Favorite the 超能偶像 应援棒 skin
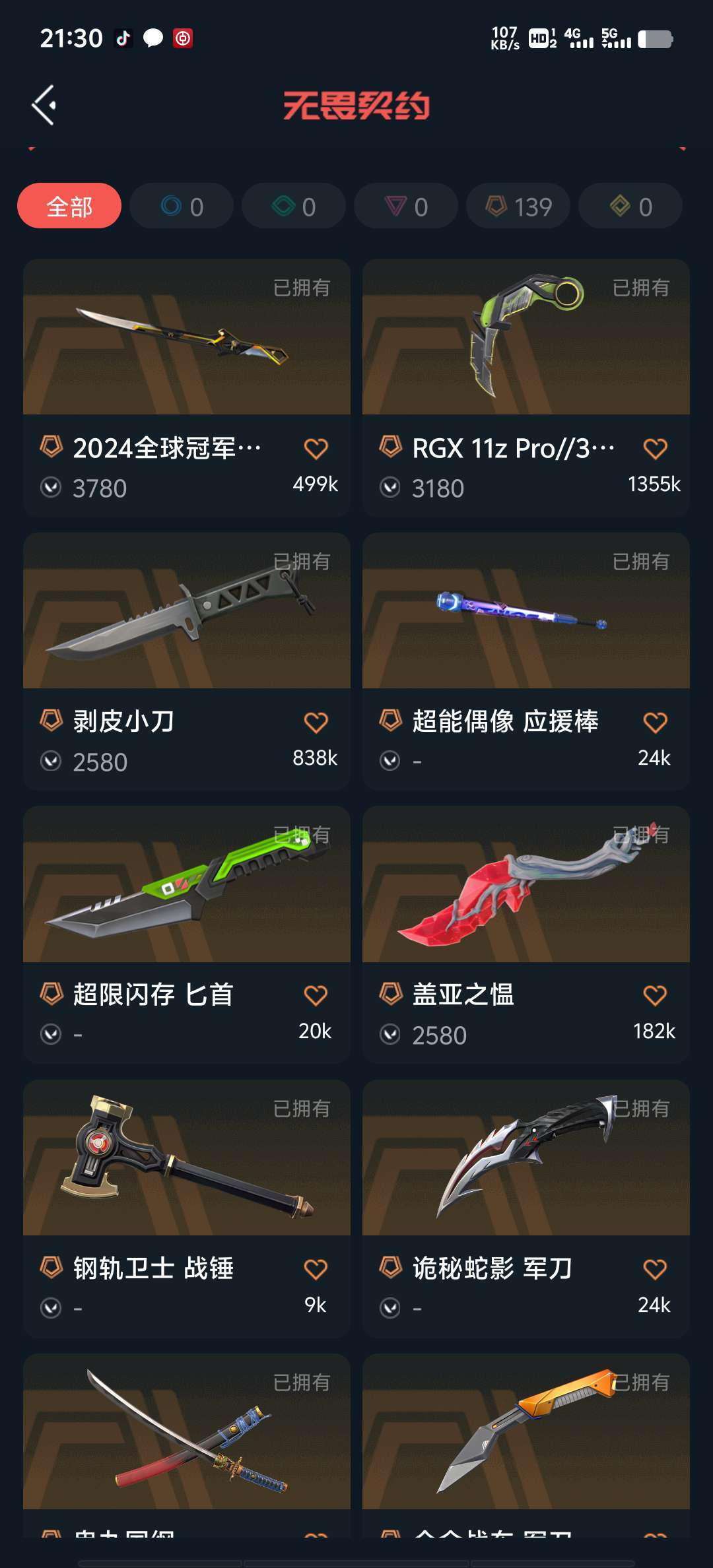Screen dimensions: 713x1568 click(655, 723)
